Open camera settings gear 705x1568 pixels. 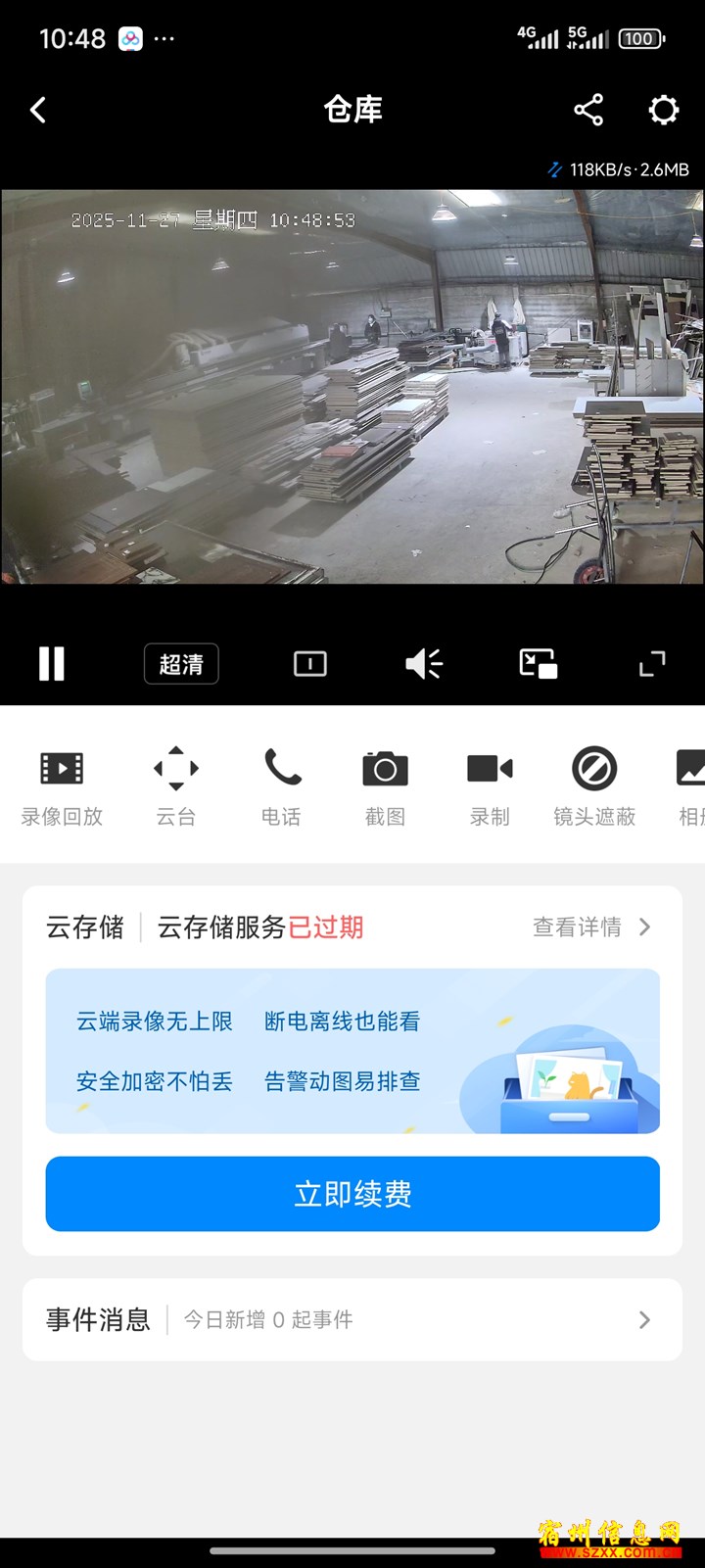point(664,110)
